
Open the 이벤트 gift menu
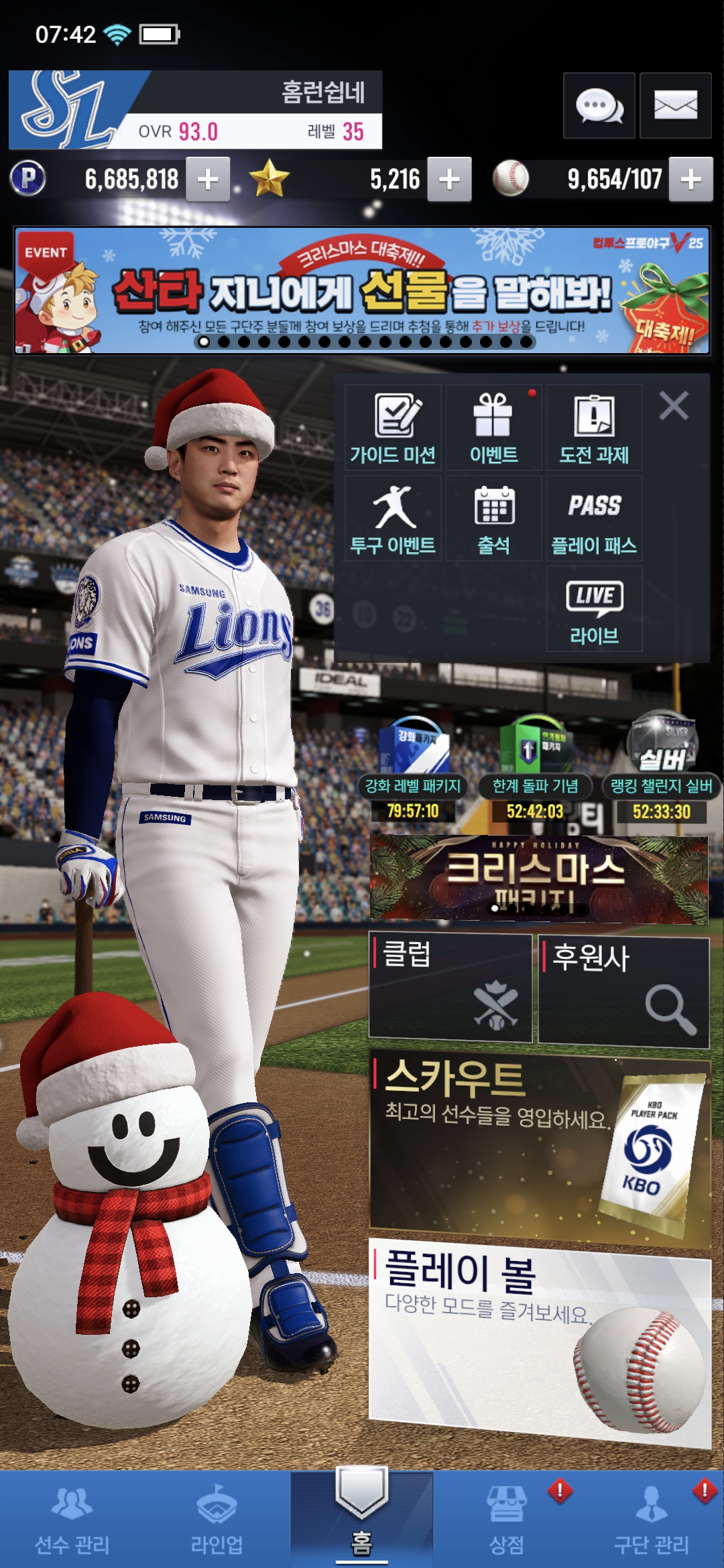[x=493, y=428]
